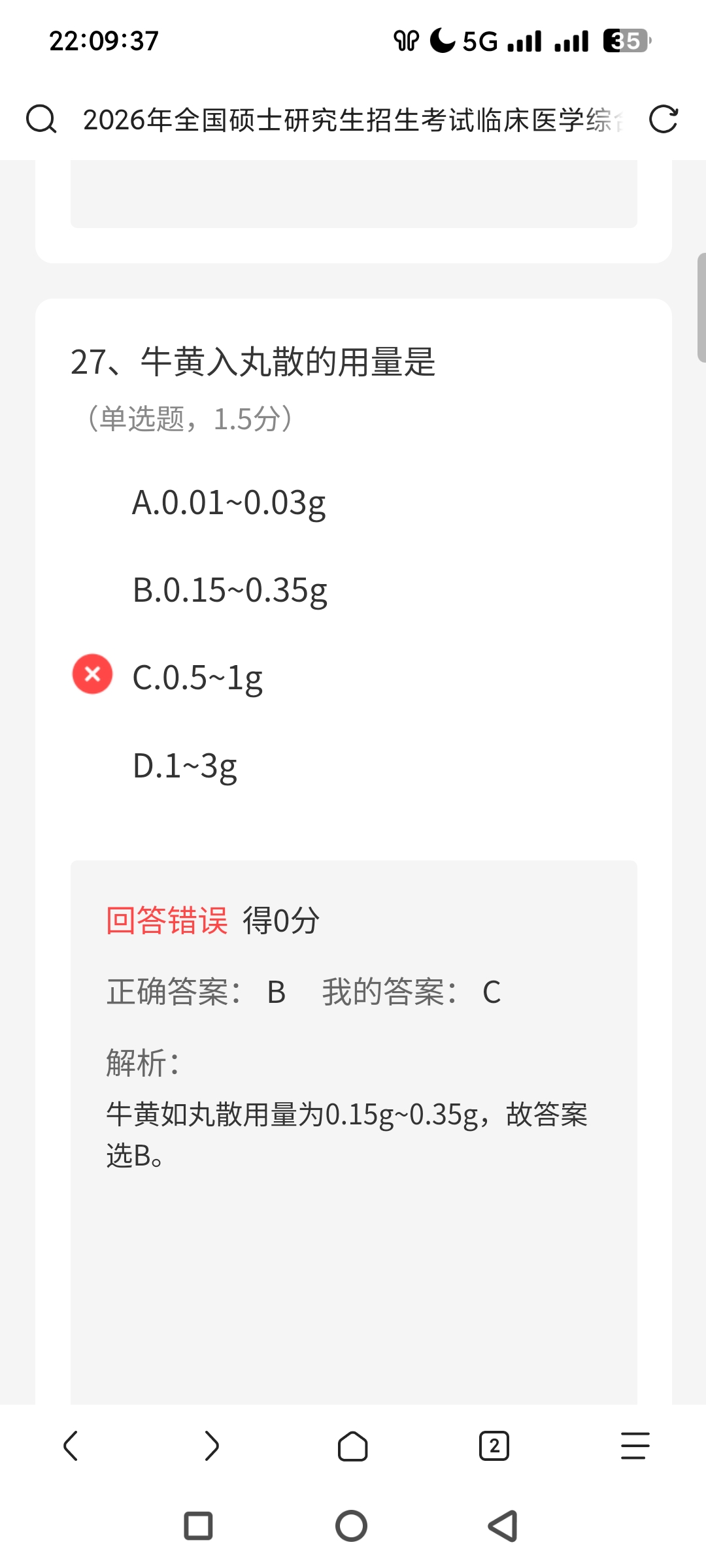
Task: Select option D.1~3g
Action: click(185, 766)
